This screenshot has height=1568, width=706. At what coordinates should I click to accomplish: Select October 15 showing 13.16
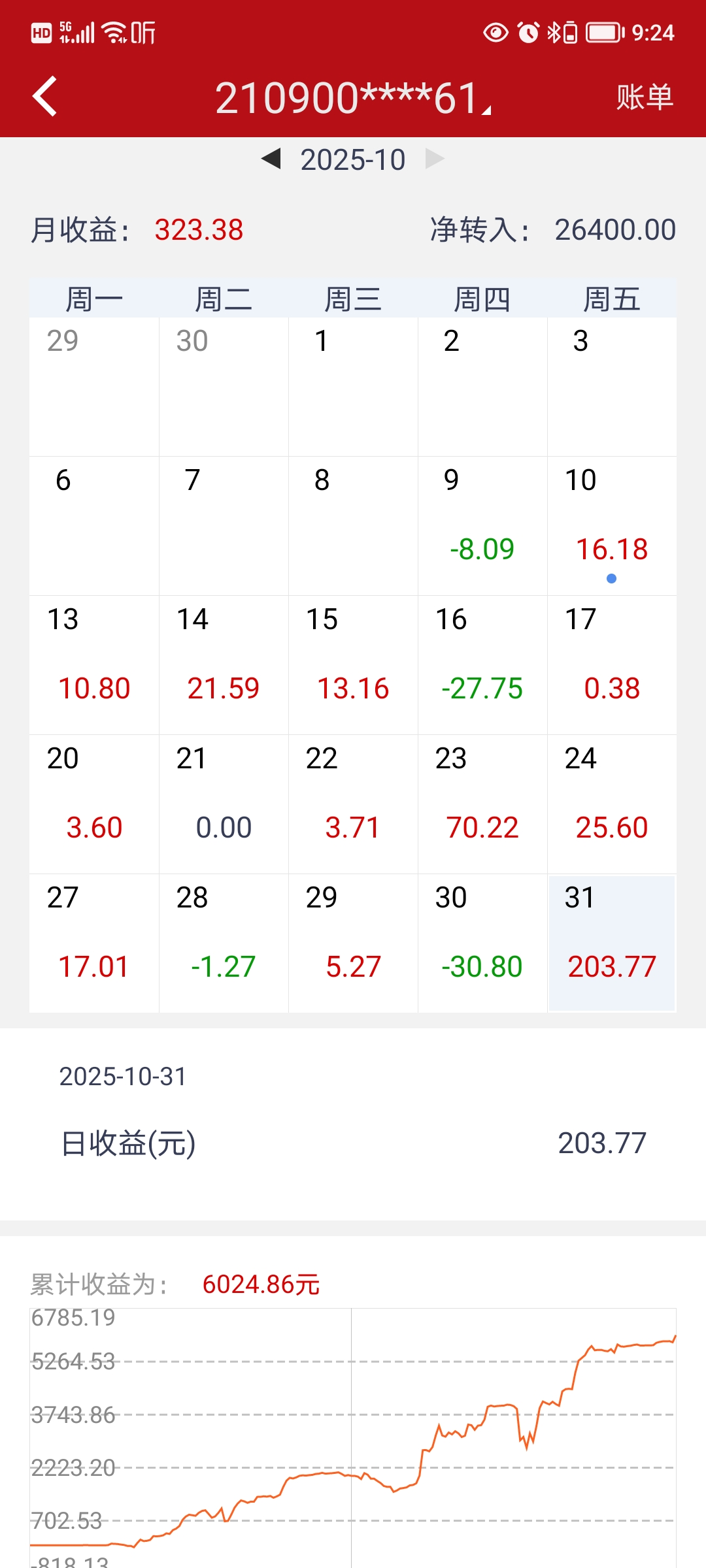(353, 665)
